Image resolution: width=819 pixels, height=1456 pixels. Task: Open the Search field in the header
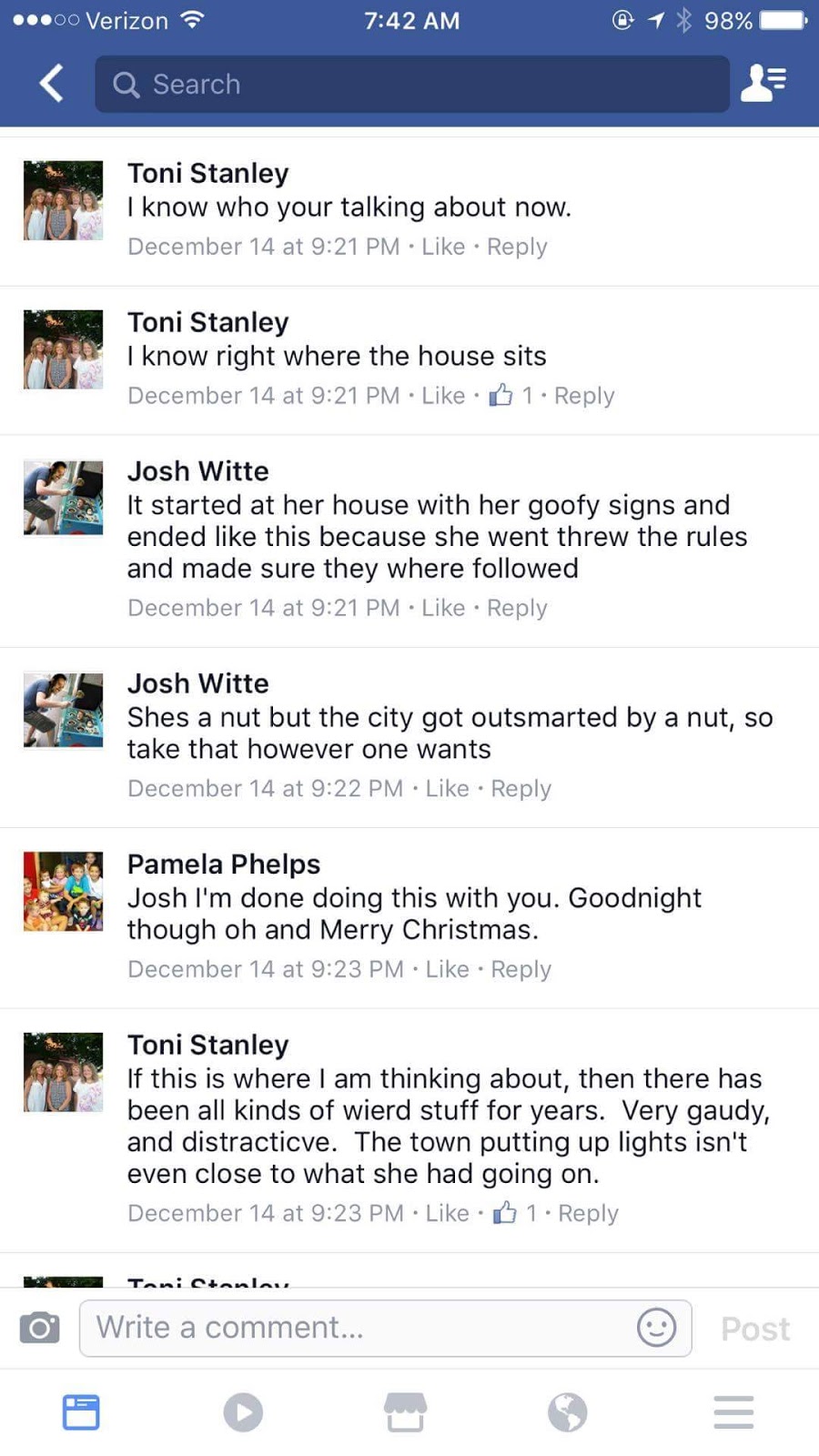click(411, 84)
